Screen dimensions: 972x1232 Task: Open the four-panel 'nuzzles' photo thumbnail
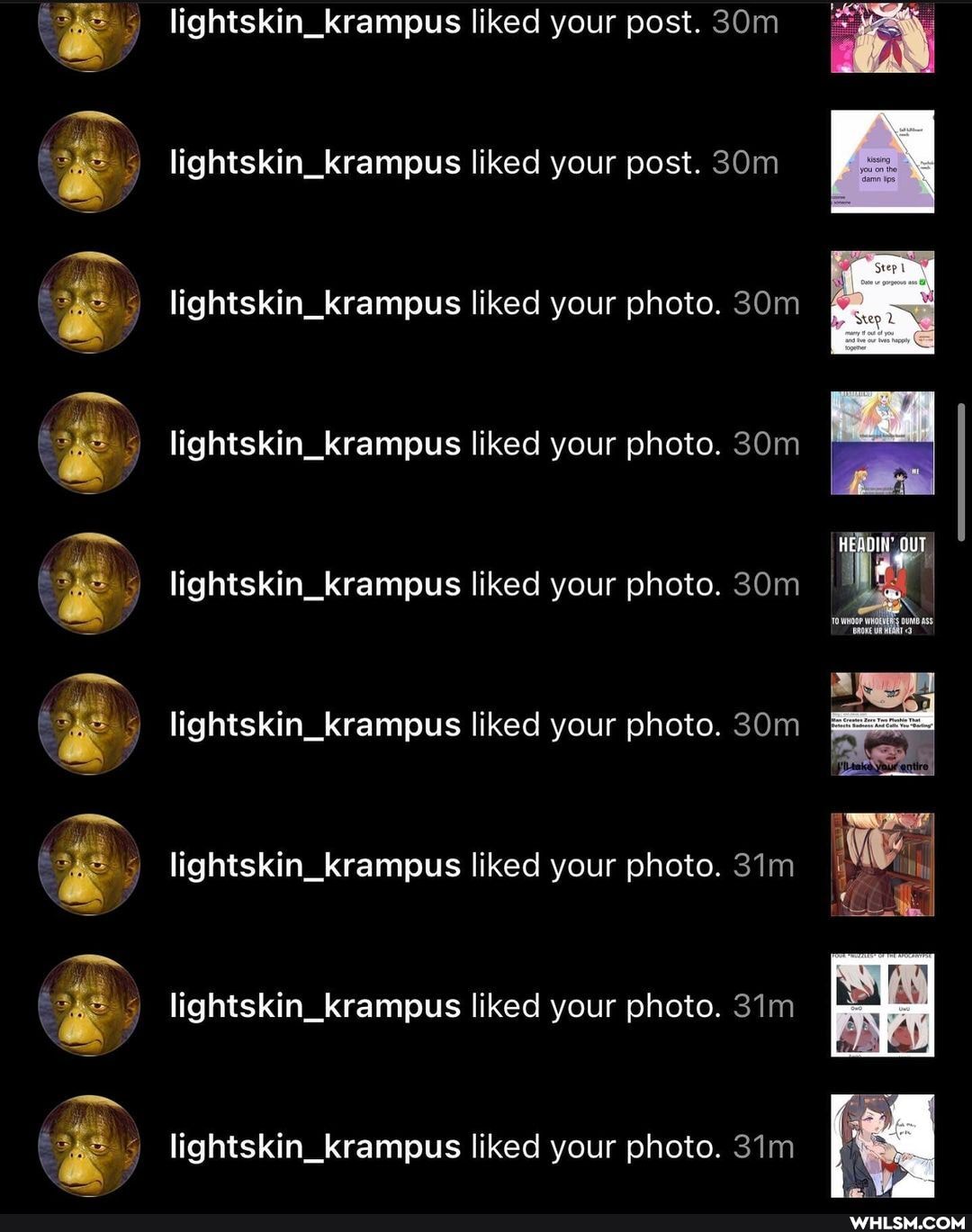pos(882,1005)
